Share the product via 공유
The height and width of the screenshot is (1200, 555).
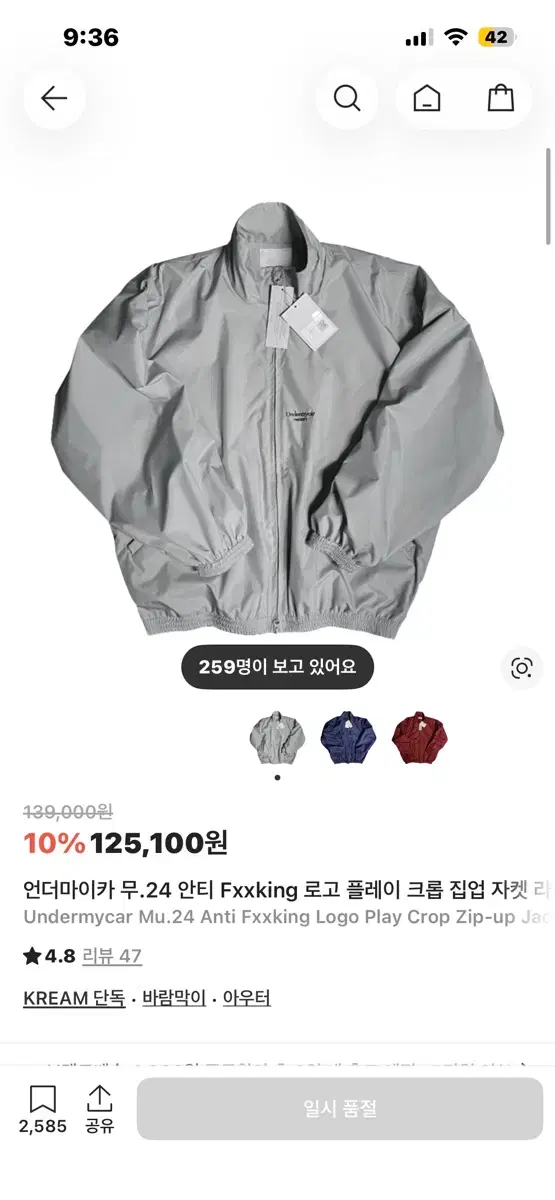pyautogui.click(x=99, y=1110)
